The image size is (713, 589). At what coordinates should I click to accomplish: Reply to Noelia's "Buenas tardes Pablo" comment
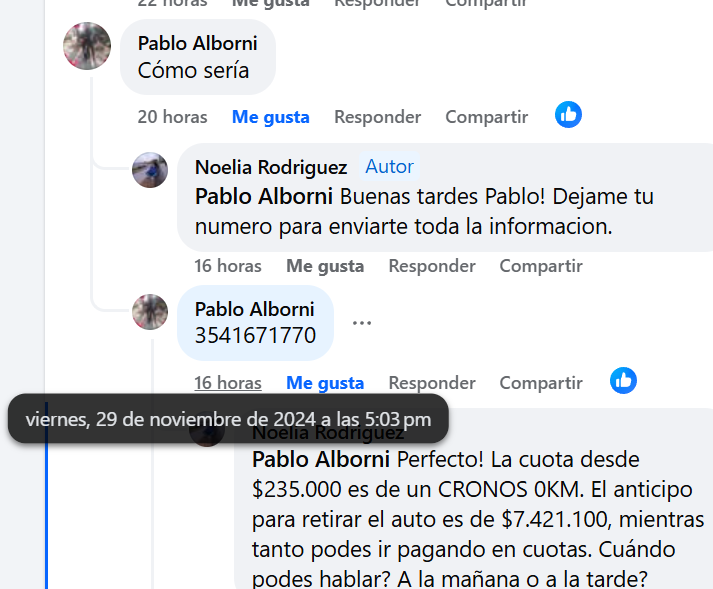[431, 266]
